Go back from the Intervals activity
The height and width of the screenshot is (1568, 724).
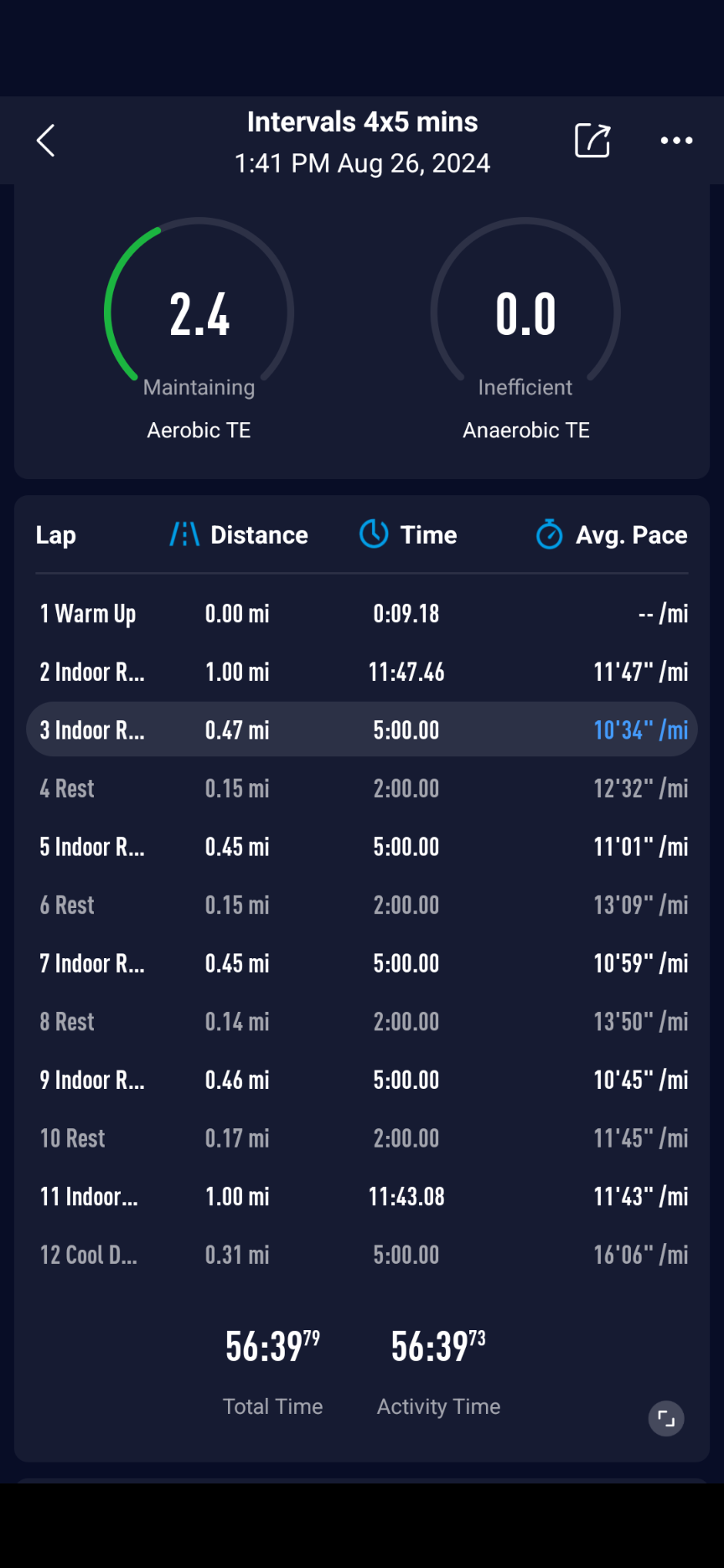coord(46,141)
